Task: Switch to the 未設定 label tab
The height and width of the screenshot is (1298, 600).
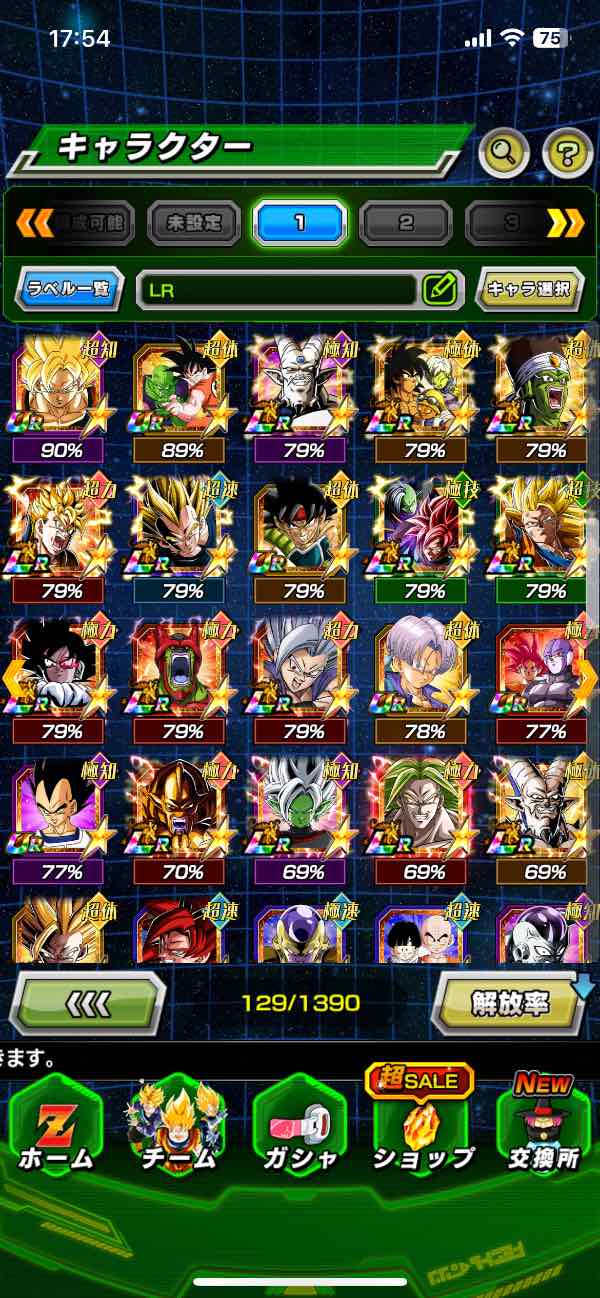Action: click(194, 223)
